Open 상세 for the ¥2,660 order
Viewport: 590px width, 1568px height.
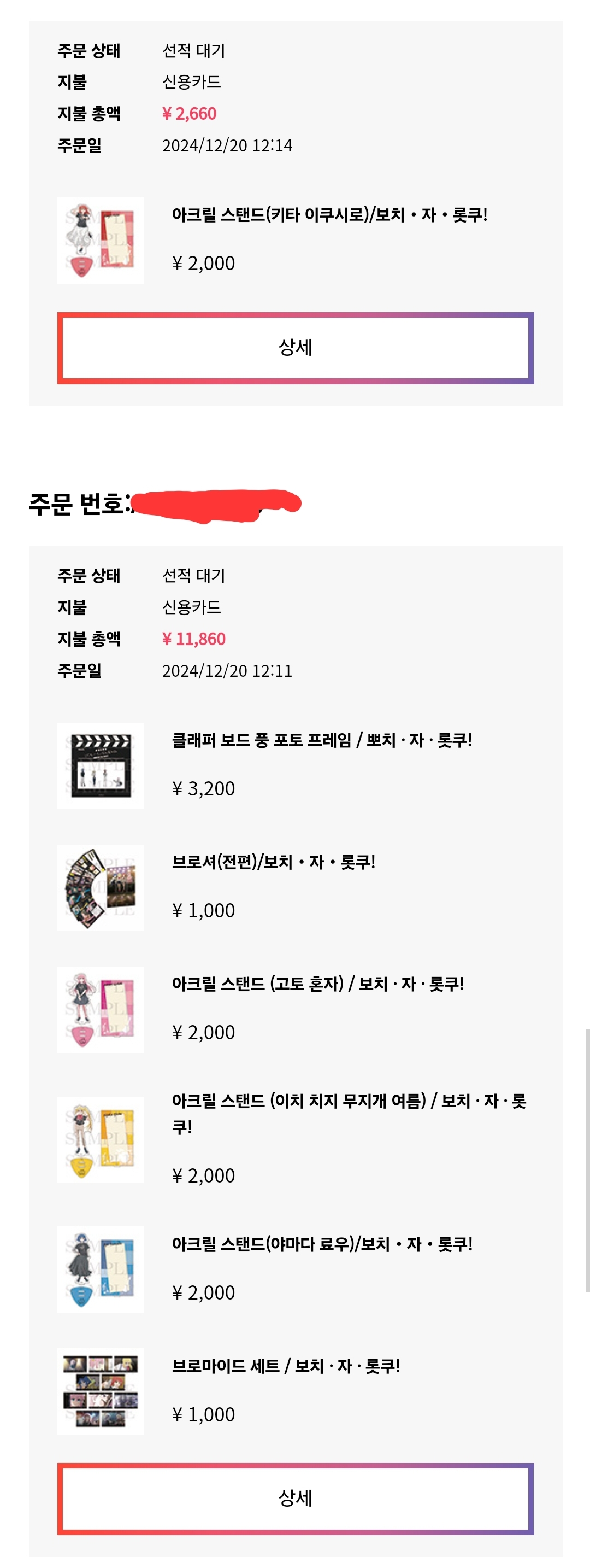(x=296, y=348)
